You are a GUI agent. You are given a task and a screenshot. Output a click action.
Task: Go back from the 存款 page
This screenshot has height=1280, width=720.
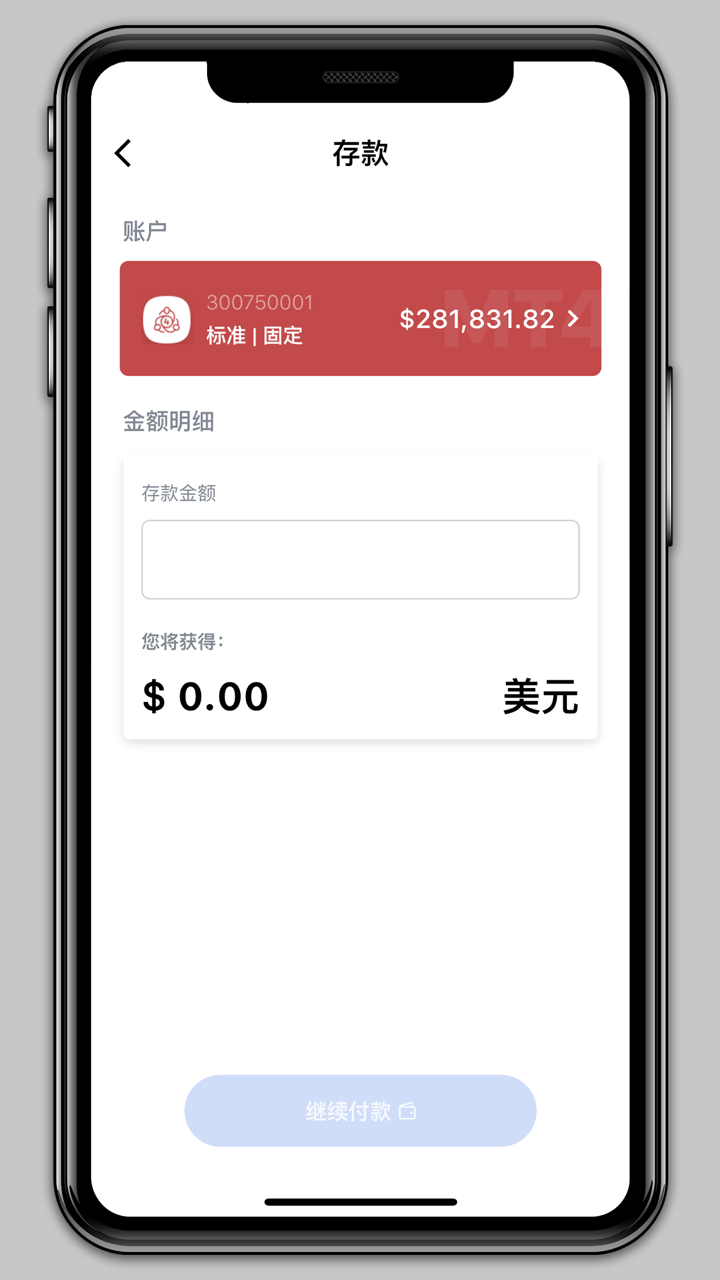(123, 153)
